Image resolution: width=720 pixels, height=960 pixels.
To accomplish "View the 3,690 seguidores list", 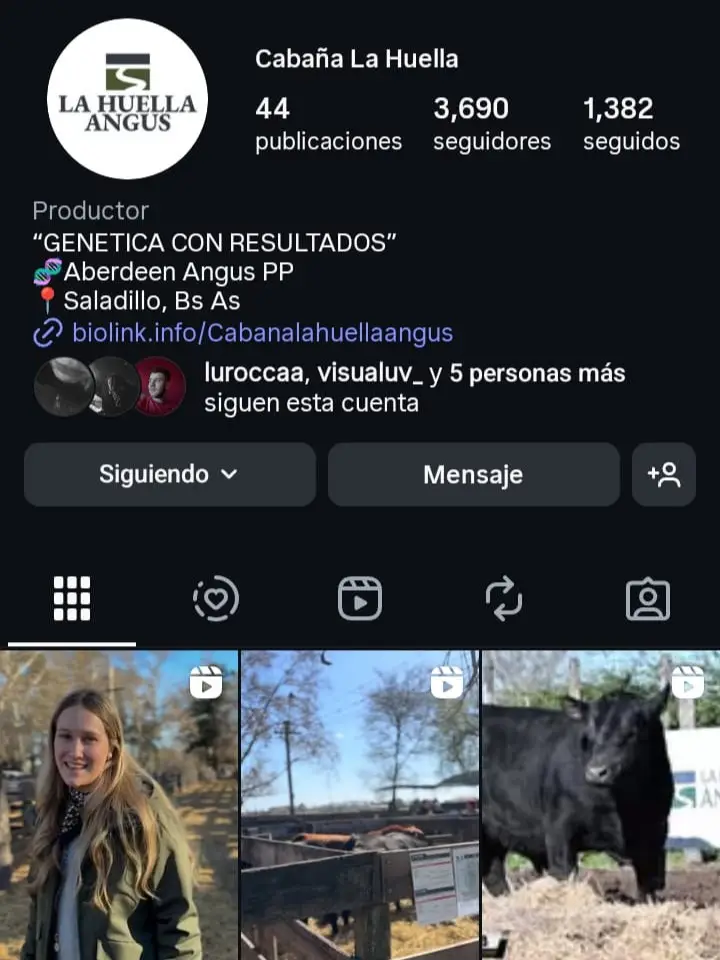I will click(491, 124).
